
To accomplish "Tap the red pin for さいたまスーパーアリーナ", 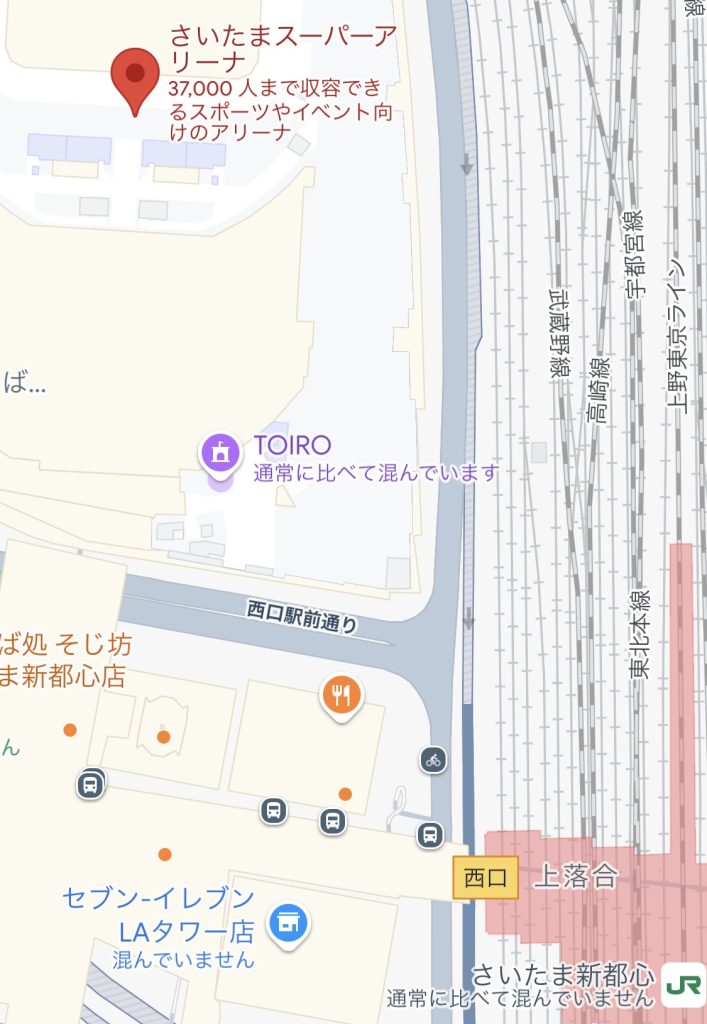I will pos(134,77).
